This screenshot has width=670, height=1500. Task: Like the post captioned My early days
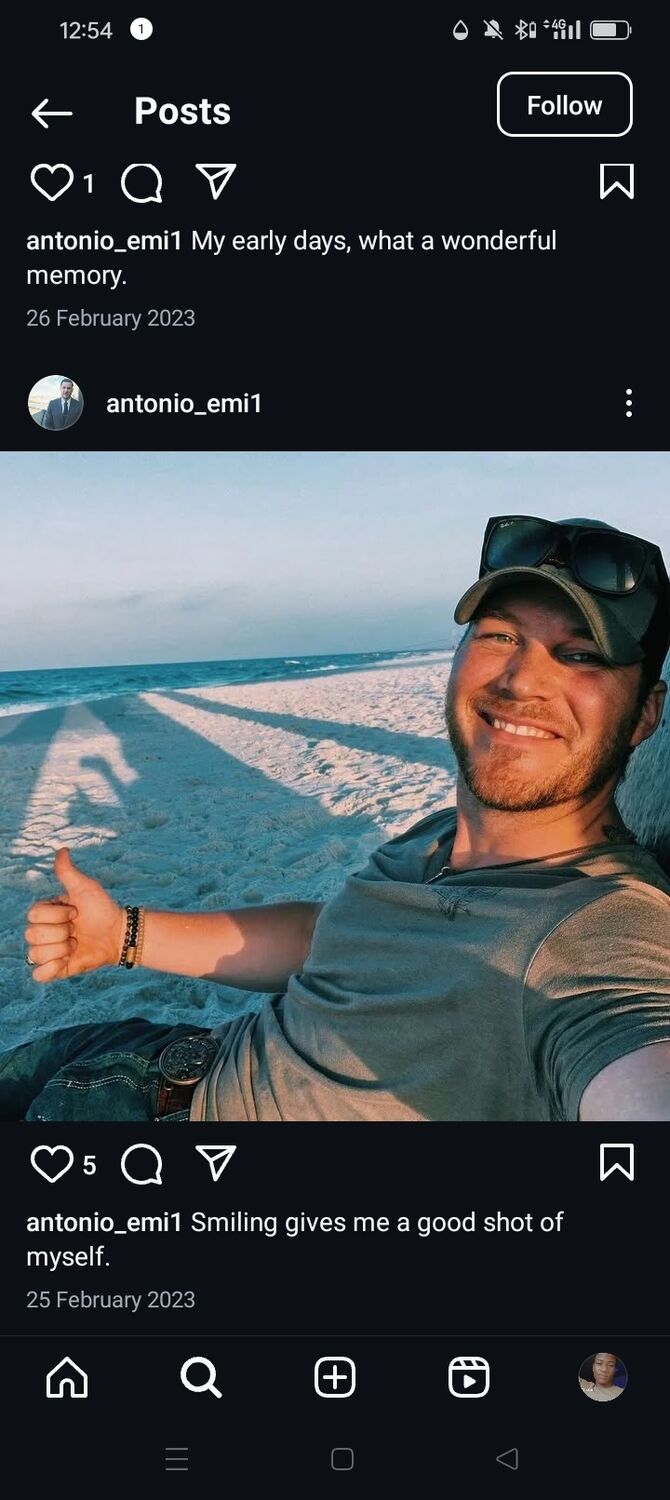52,182
